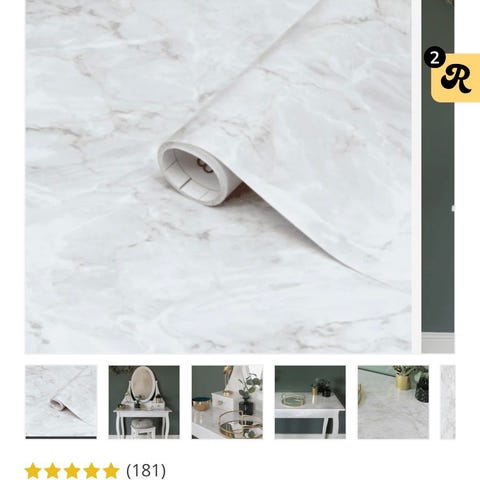Viewport: 480px width, 480px height.
Task: Select the marble countertop with plant thumbnail
Action: click(393, 402)
